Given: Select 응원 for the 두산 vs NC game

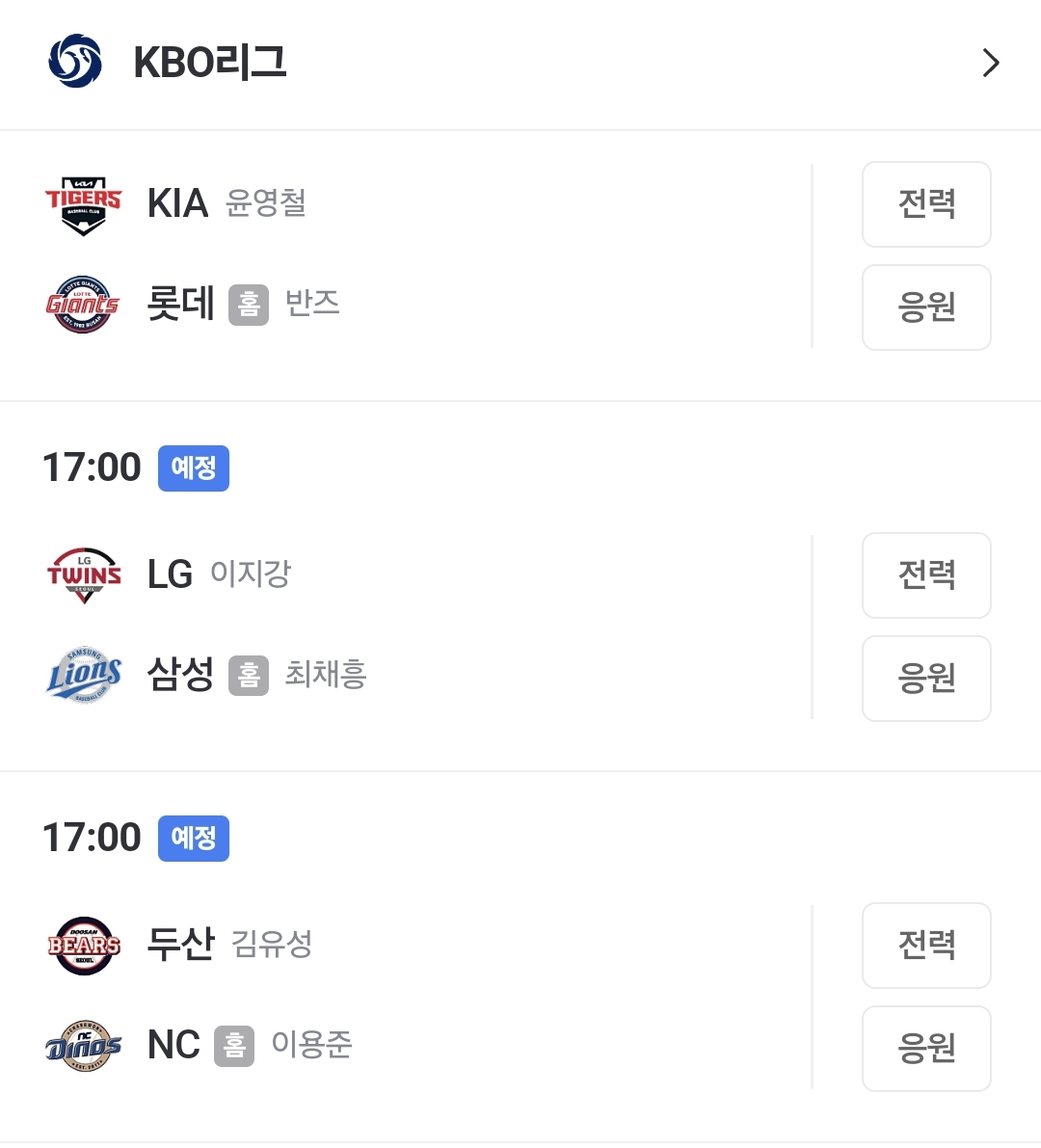Looking at the screenshot, I should [925, 1049].
